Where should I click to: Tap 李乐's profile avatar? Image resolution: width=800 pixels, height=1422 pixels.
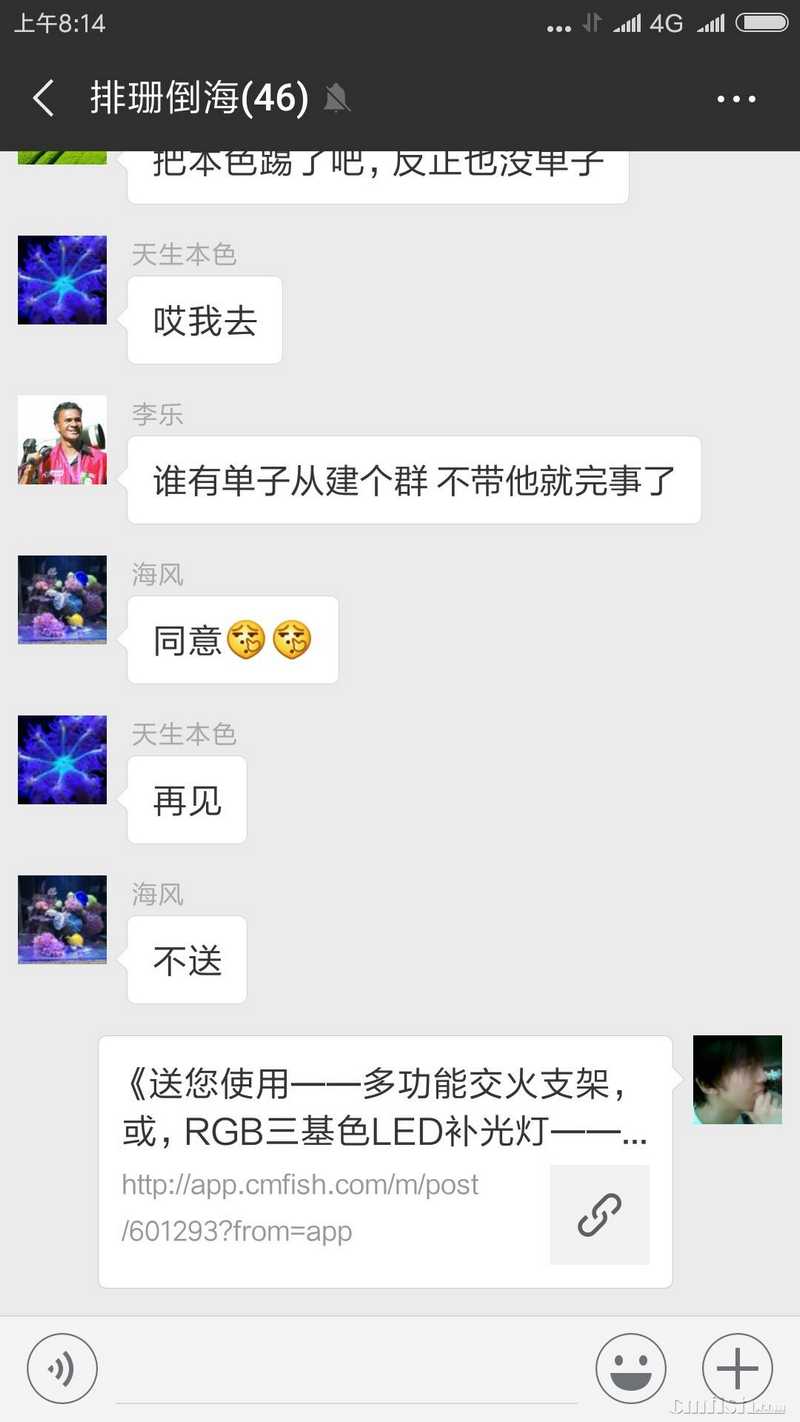[x=62, y=440]
